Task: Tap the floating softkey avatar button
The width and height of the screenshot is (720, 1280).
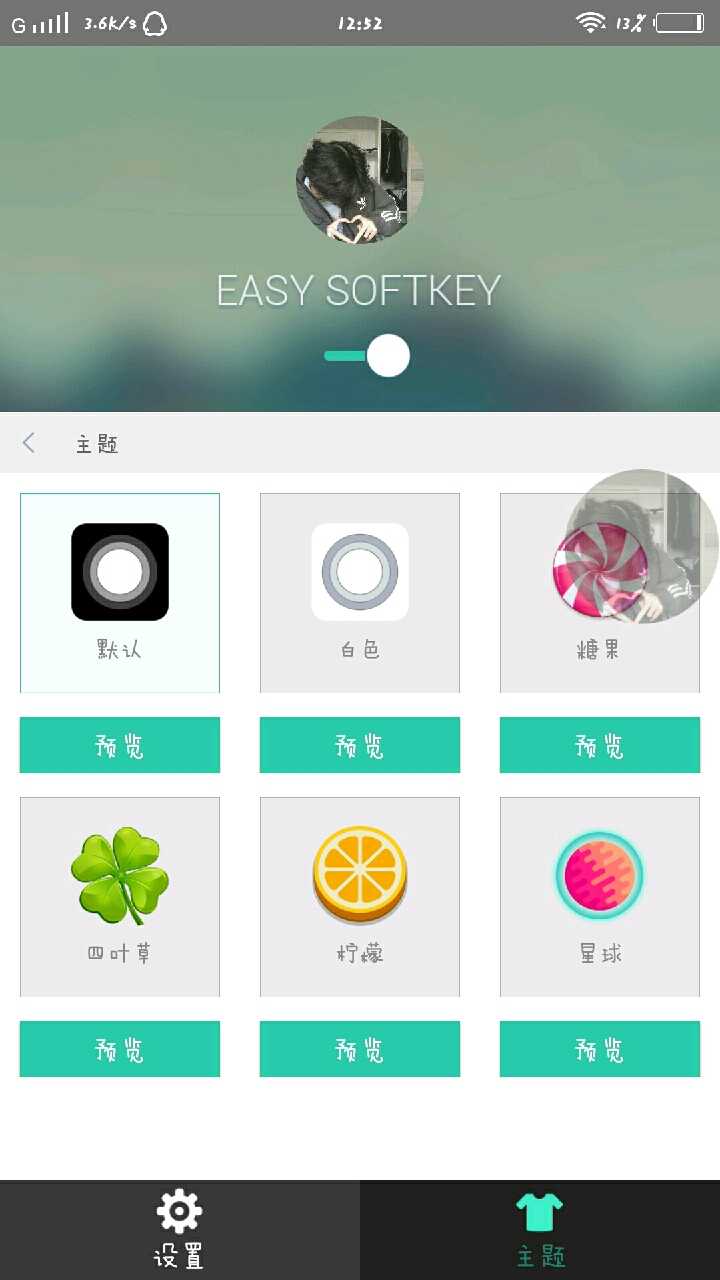Action: pos(643,545)
